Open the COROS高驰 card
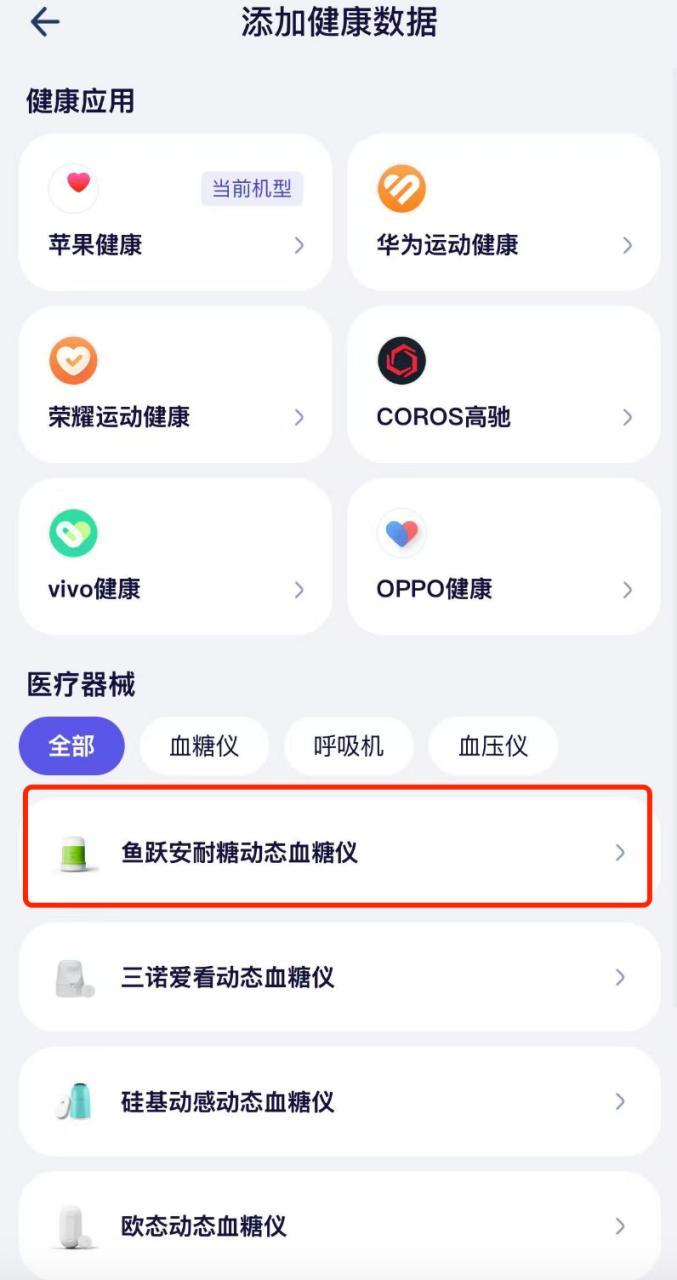The width and height of the screenshot is (677, 1280). click(503, 385)
